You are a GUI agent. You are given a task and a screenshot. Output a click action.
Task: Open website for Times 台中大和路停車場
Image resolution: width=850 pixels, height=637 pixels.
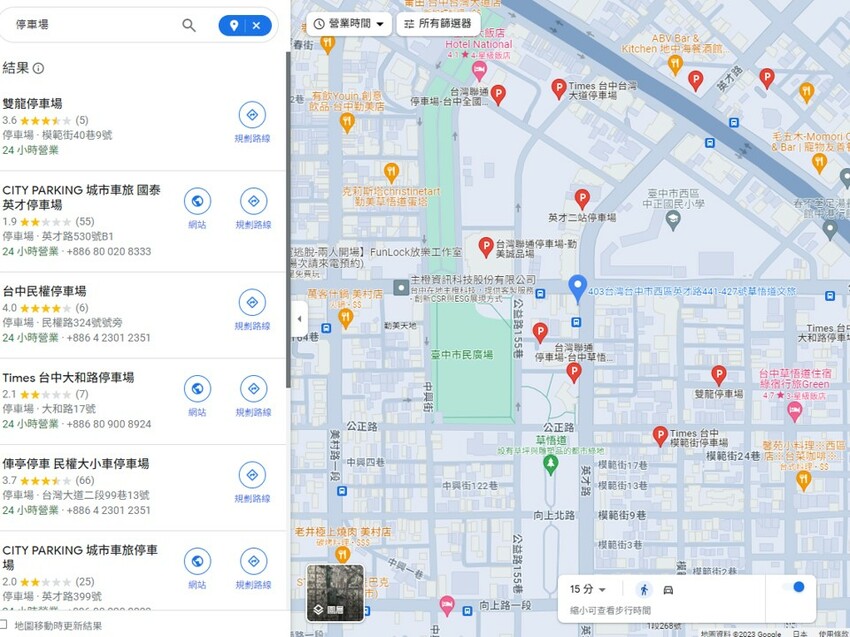click(197, 396)
